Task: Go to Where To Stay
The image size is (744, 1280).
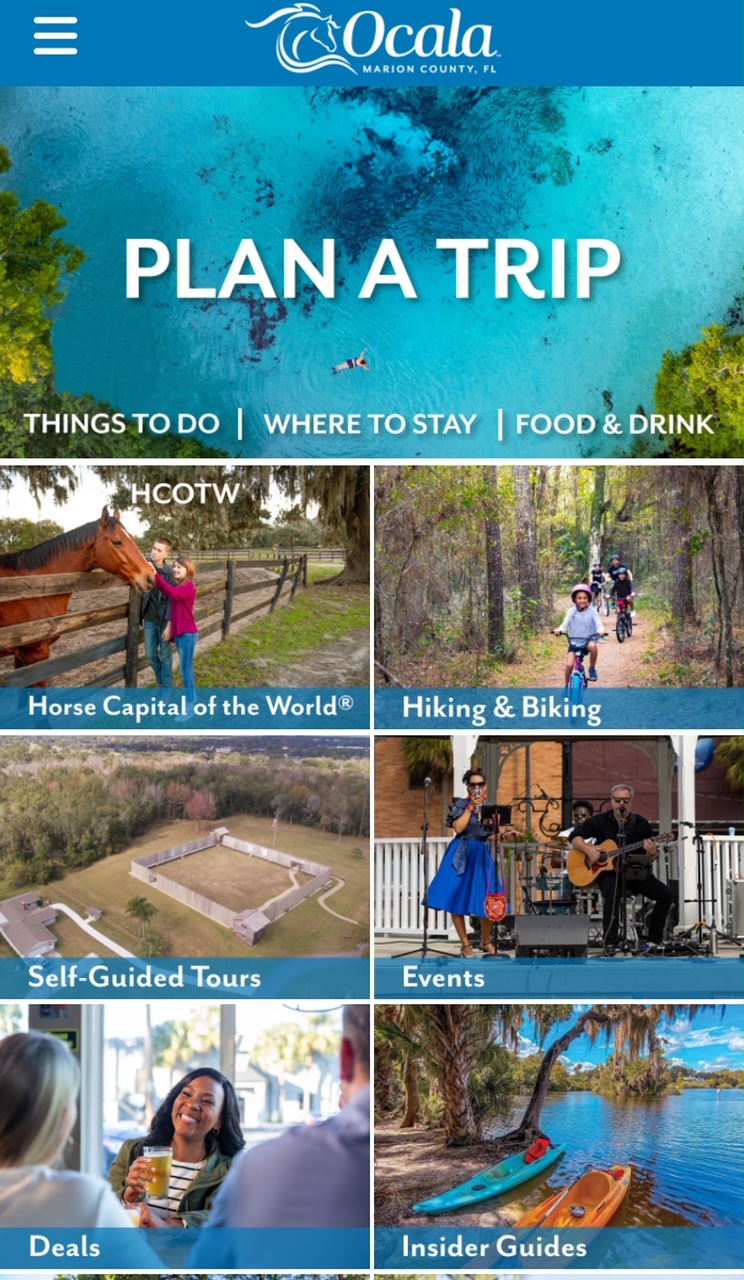Action: 370,423
